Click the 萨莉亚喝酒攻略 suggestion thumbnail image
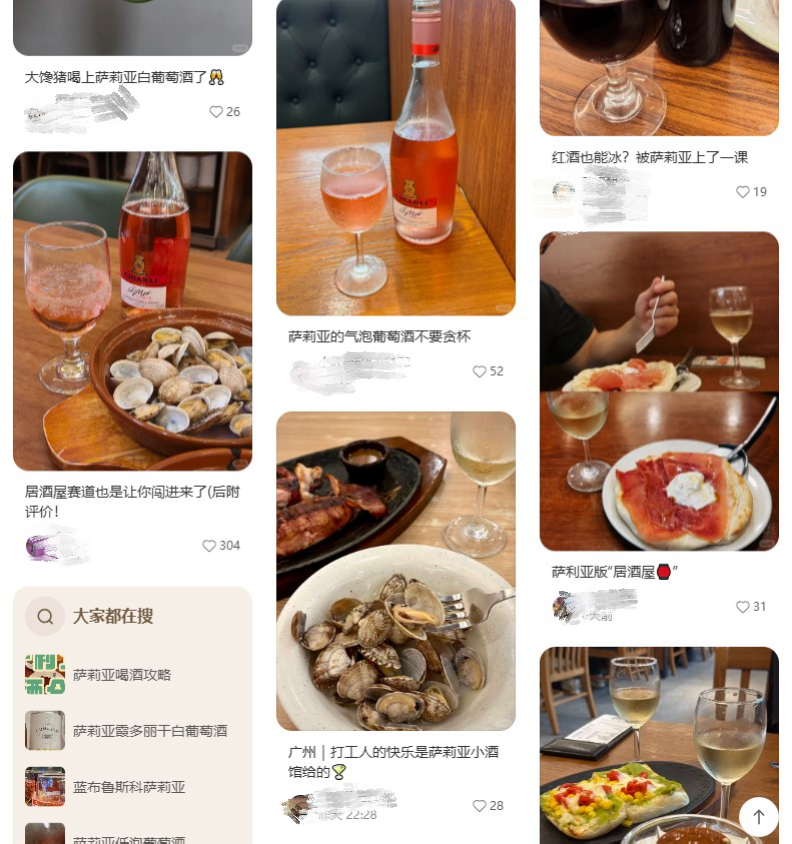 (x=45, y=675)
